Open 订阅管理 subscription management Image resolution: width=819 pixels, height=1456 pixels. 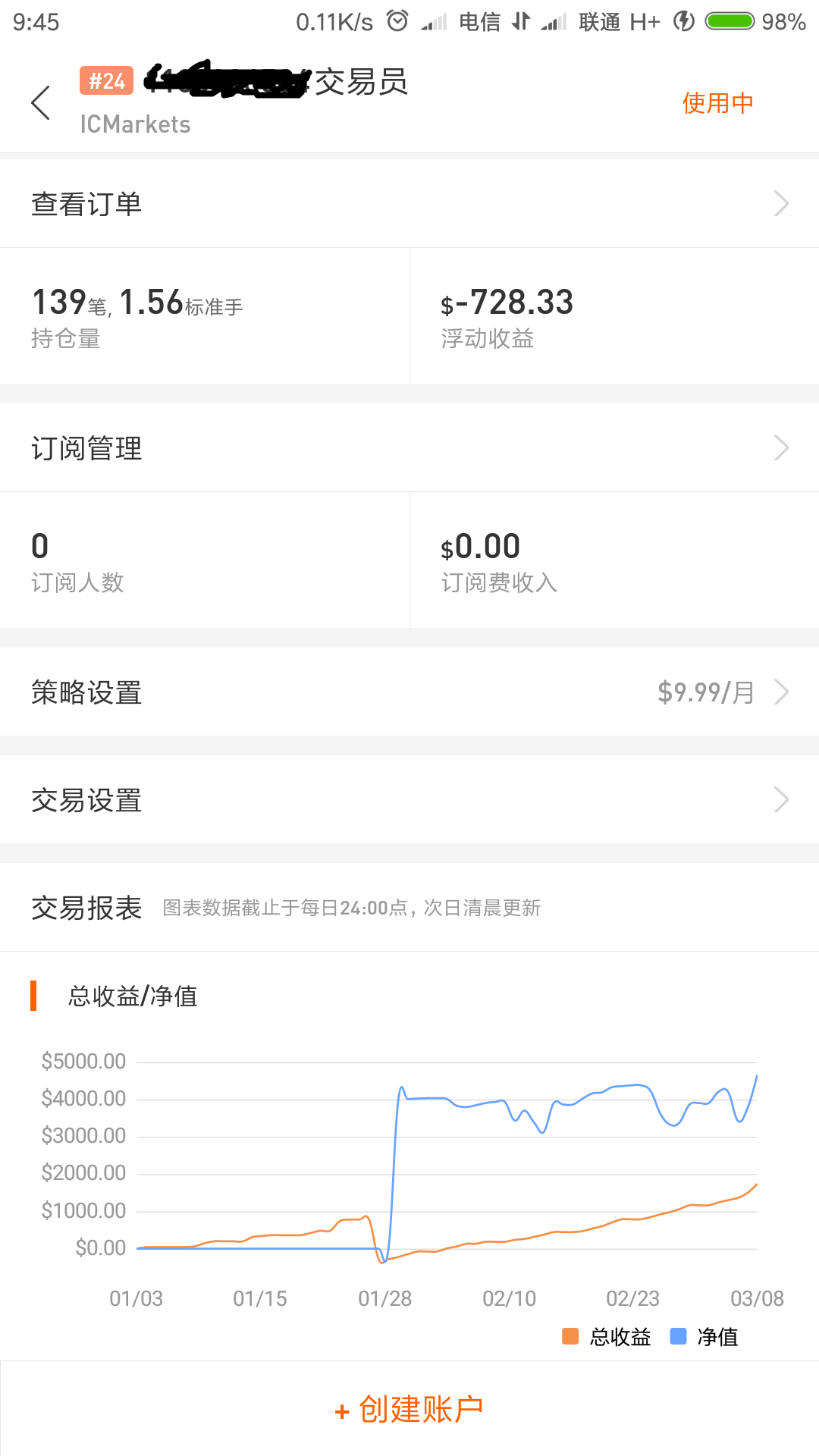(409, 447)
